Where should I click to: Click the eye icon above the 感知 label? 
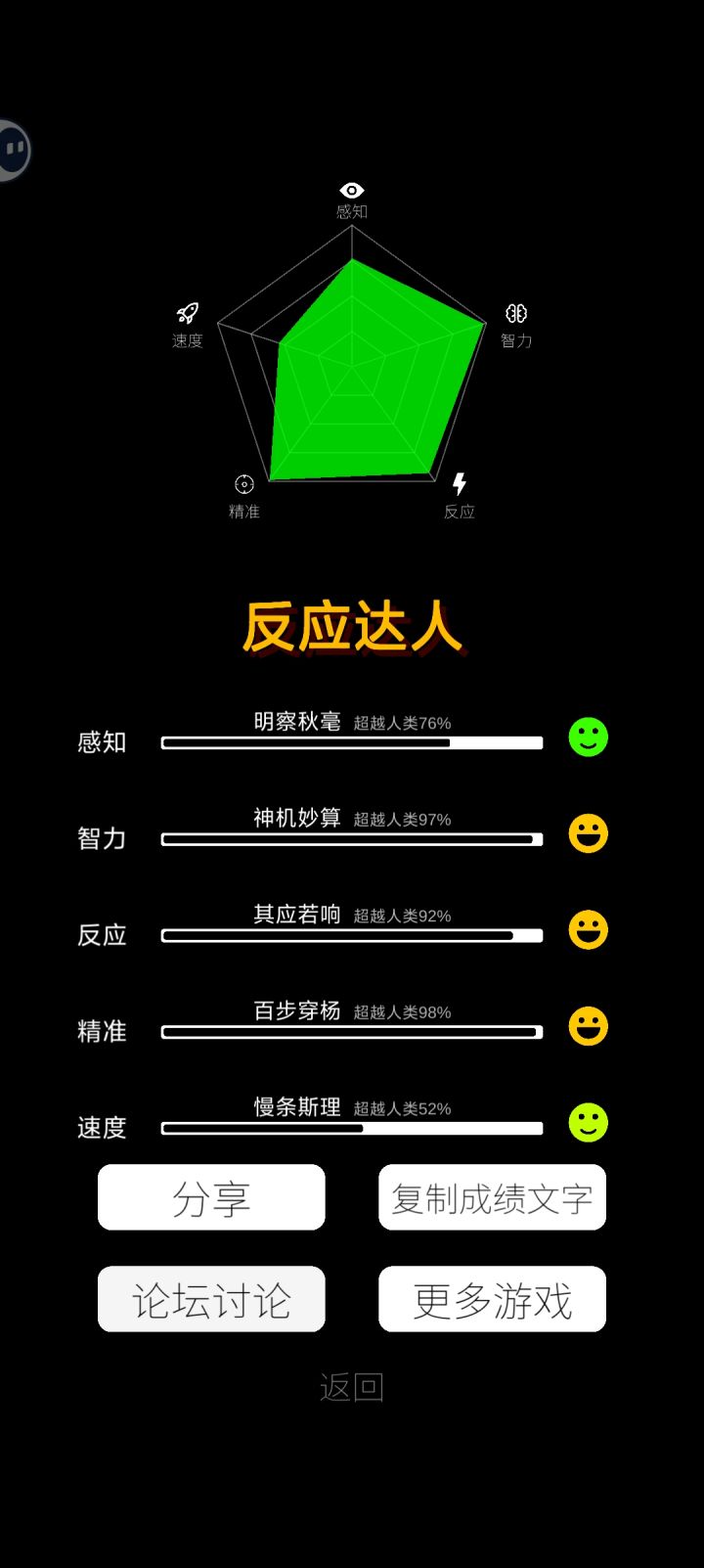(350, 189)
